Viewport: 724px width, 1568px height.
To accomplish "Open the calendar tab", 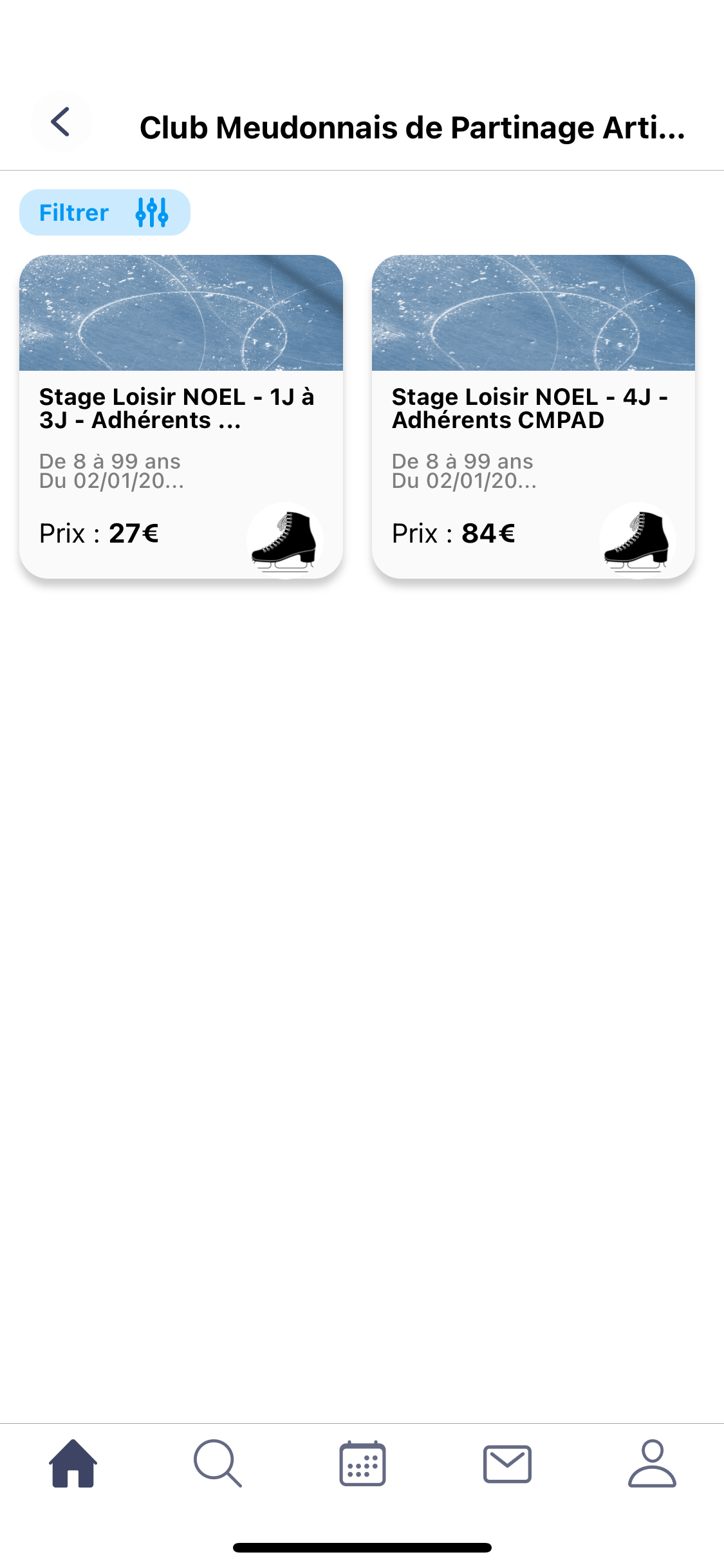I will [x=362, y=1464].
